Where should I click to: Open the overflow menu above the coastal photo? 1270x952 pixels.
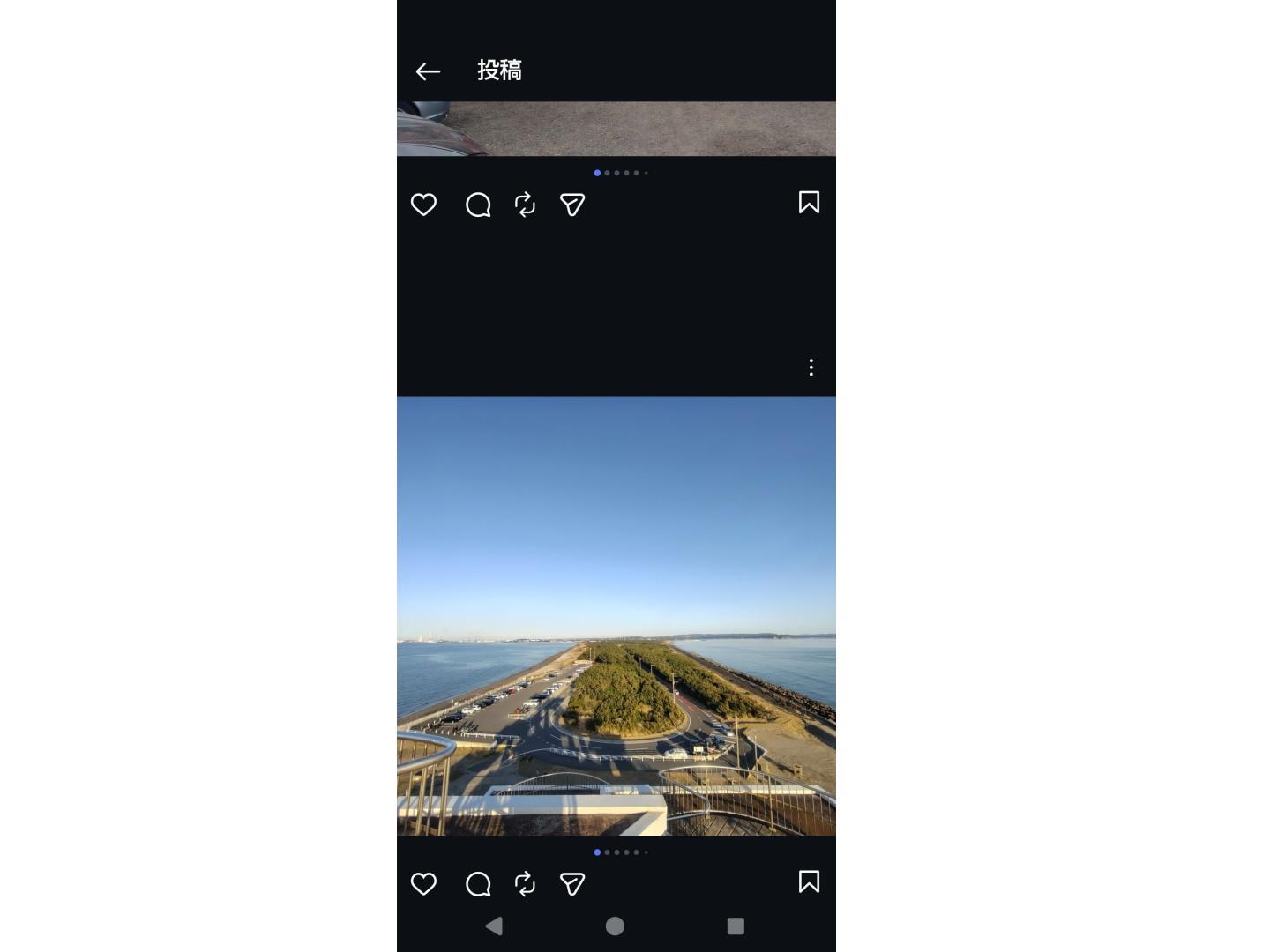[811, 368]
